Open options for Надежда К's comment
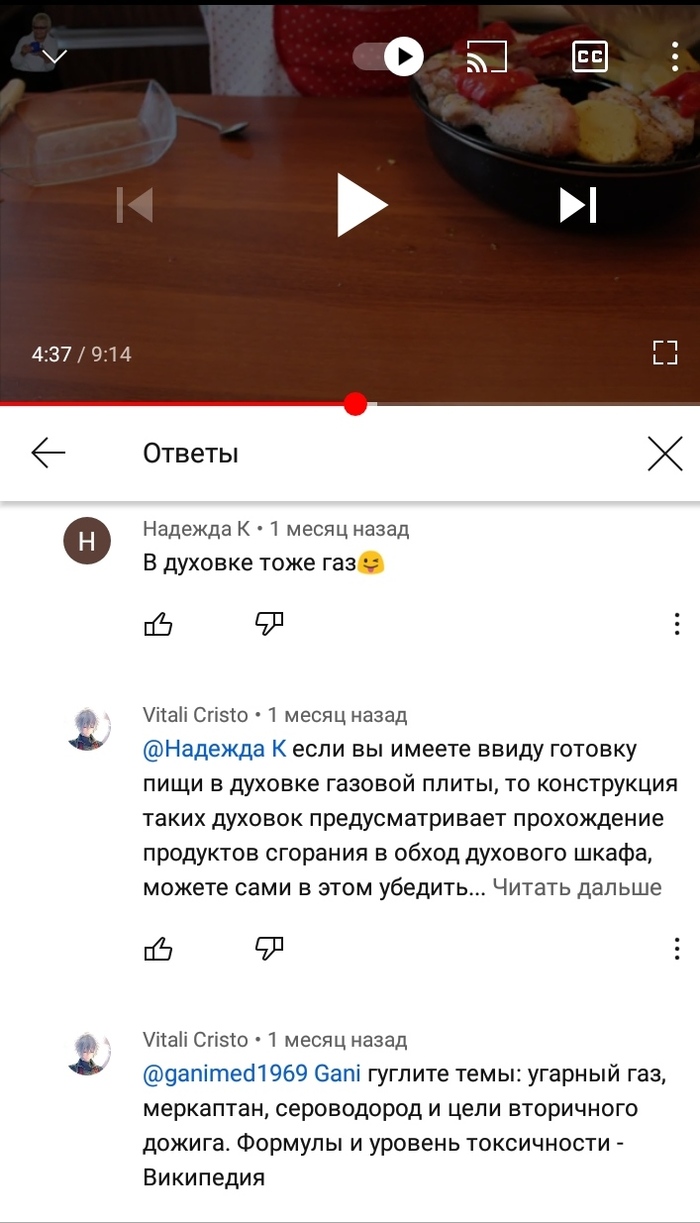The width and height of the screenshot is (700, 1223). pyautogui.click(x=677, y=625)
